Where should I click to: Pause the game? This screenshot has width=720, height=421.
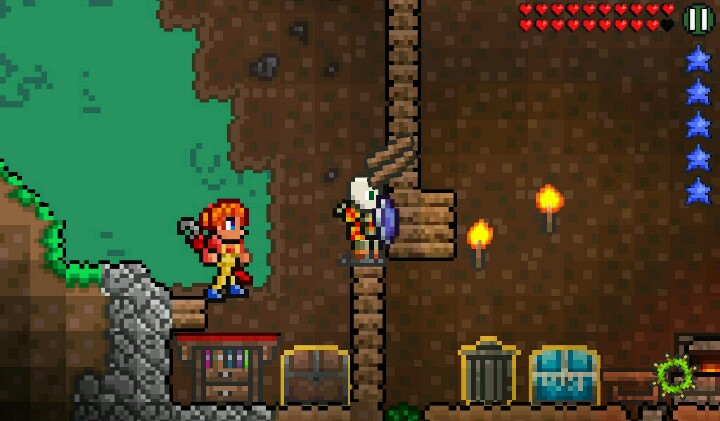click(698, 19)
